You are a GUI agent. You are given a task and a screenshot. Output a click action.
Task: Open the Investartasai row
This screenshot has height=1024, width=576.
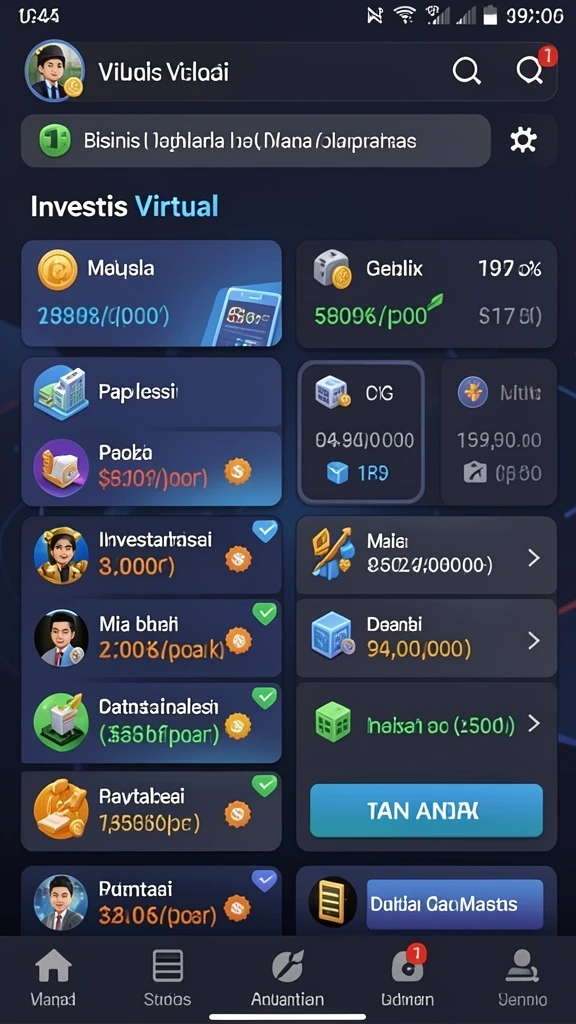click(152, 555)
